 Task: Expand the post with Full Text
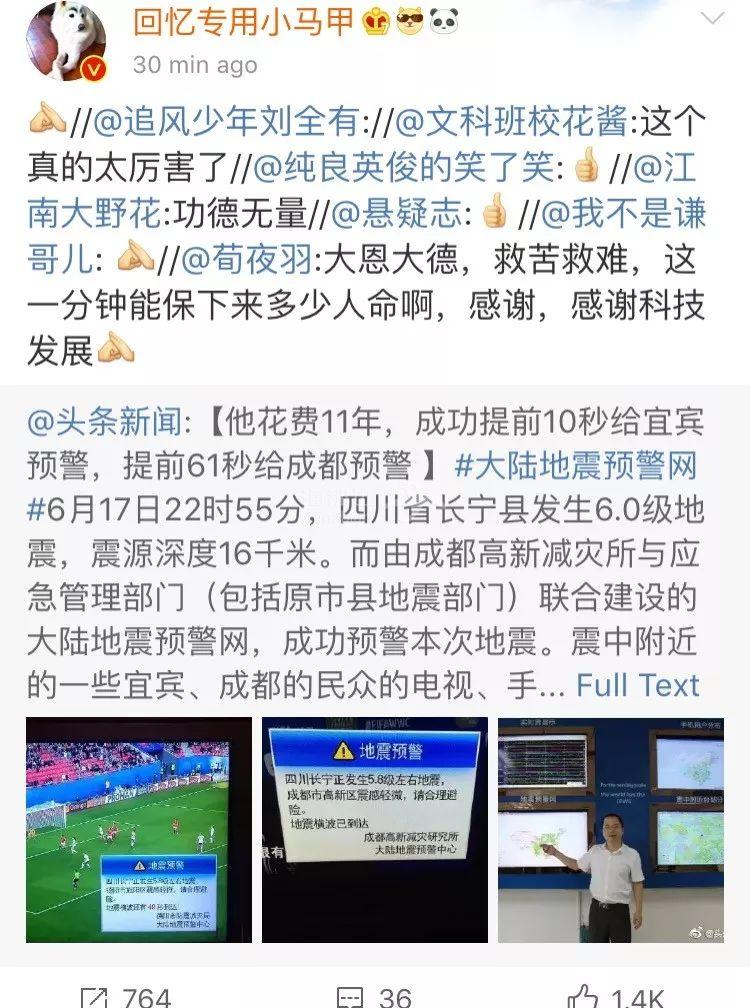pos(638,685)
